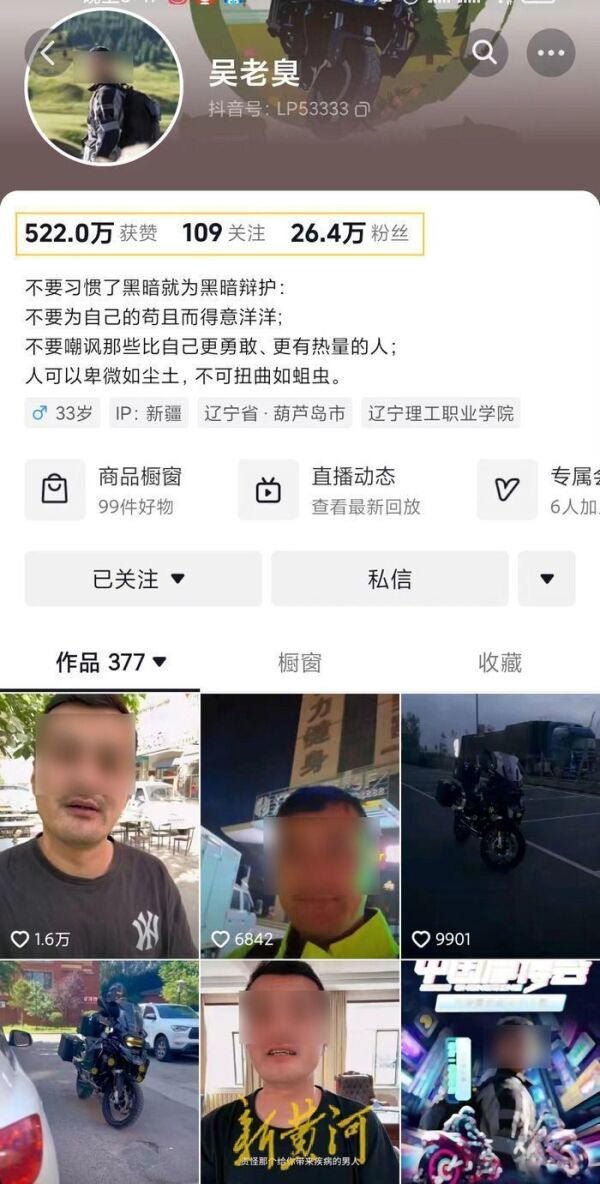Image resolution: width=600 pixels, height=1184 pixels.
Task: Open the three-dot overflow menu
Action: pyautogui.click(x=551, y=53)
